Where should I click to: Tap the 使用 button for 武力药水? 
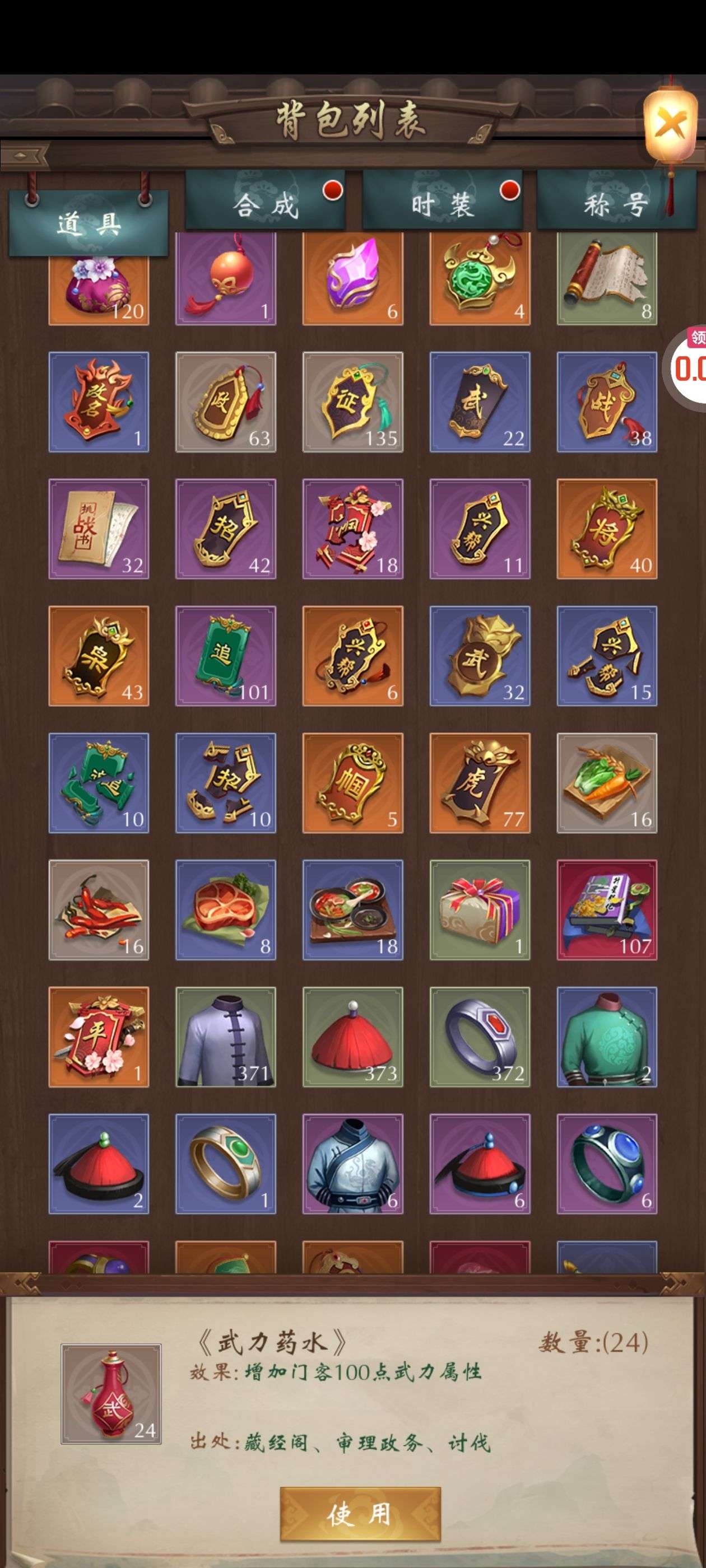(359, 1514)
